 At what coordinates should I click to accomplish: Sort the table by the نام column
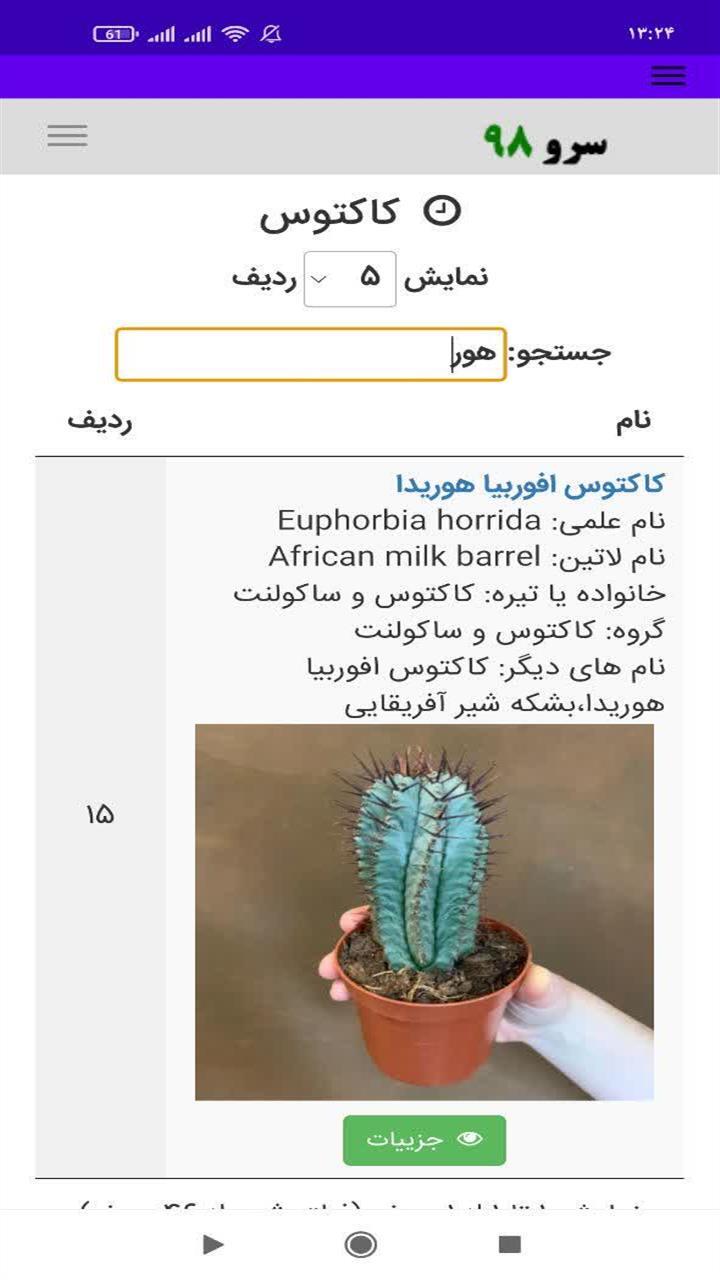[633, 421]
